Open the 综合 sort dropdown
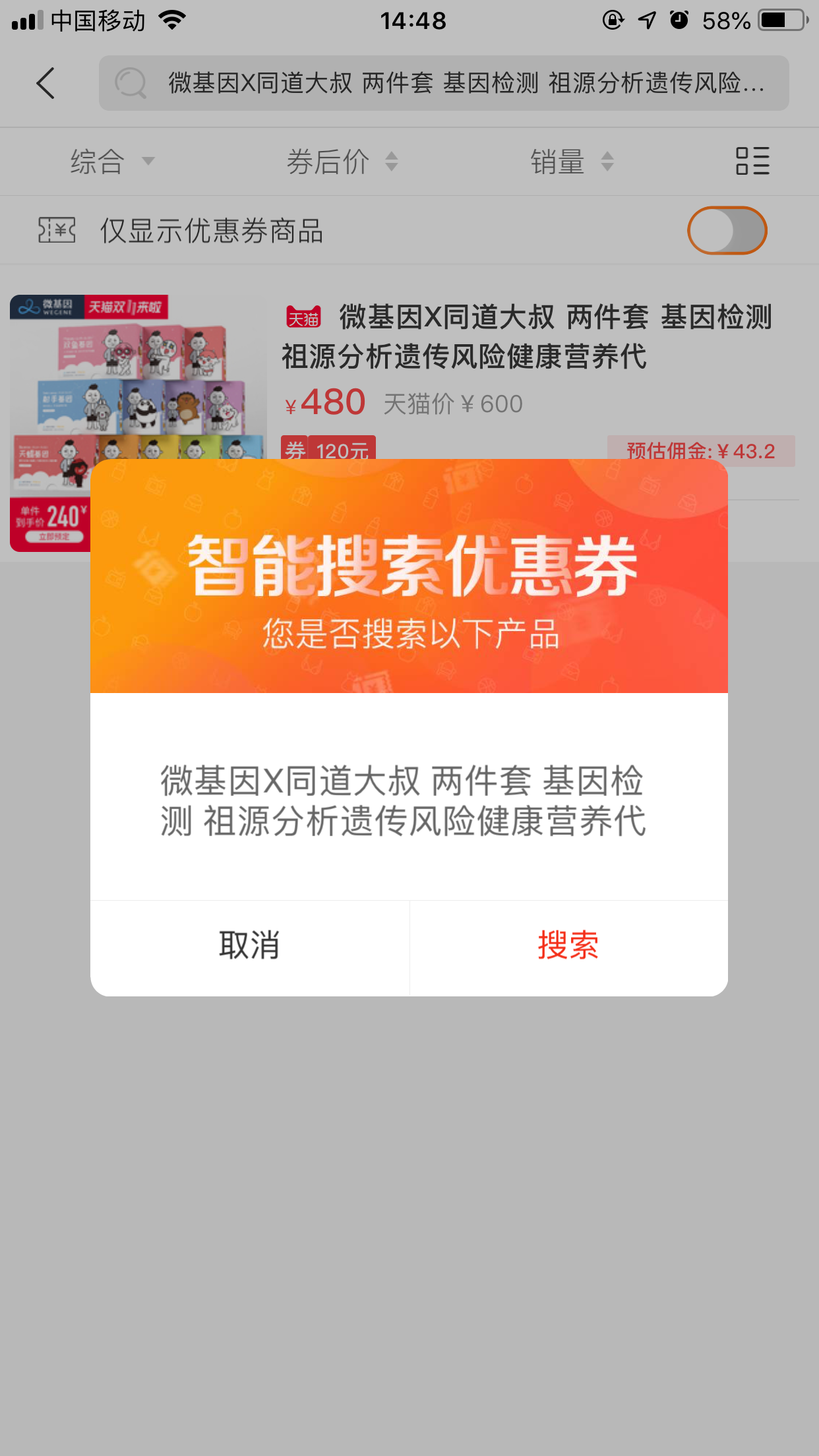The height and width of the screenshot is (1456, 819). tap(112, 162)
